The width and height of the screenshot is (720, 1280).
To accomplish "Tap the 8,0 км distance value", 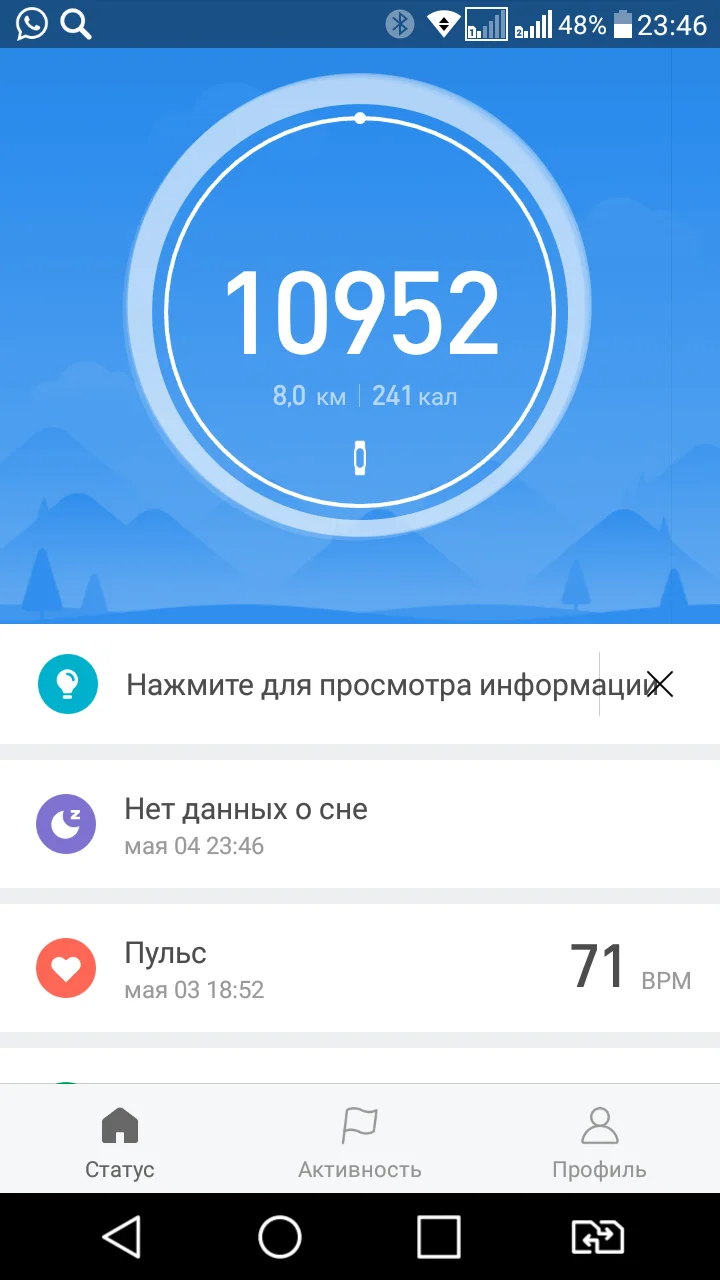I will coord(308,395).
